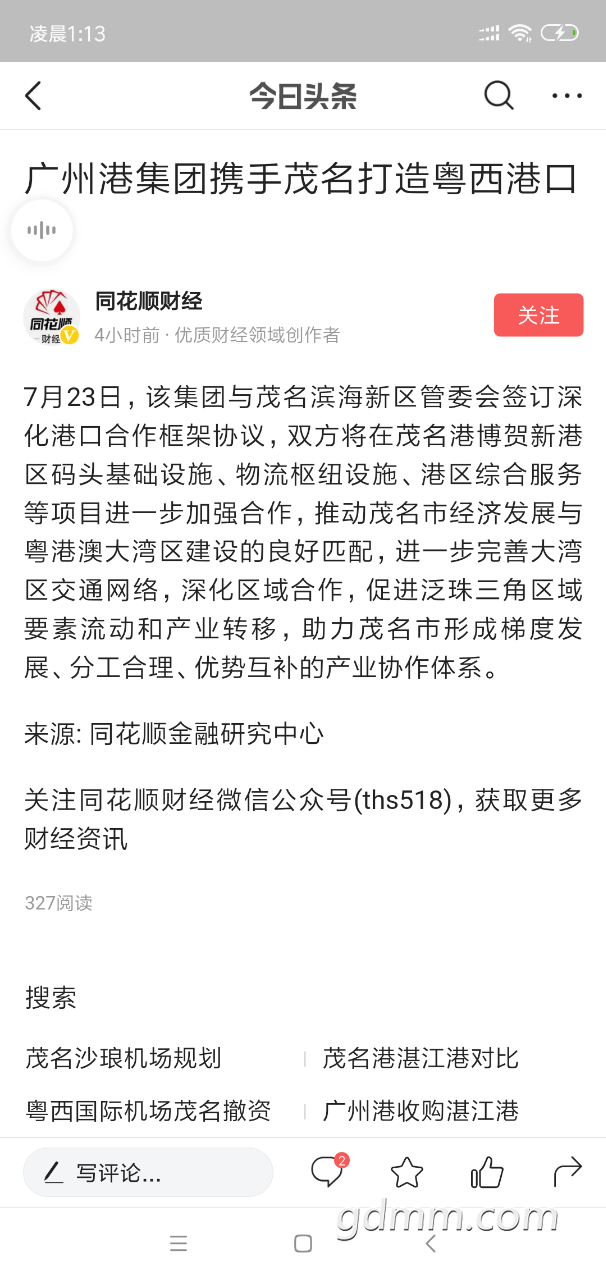
Task: Follow 同花顺财经 with the 关注 button
Action: pyautogui.click(x=538, y=316)
